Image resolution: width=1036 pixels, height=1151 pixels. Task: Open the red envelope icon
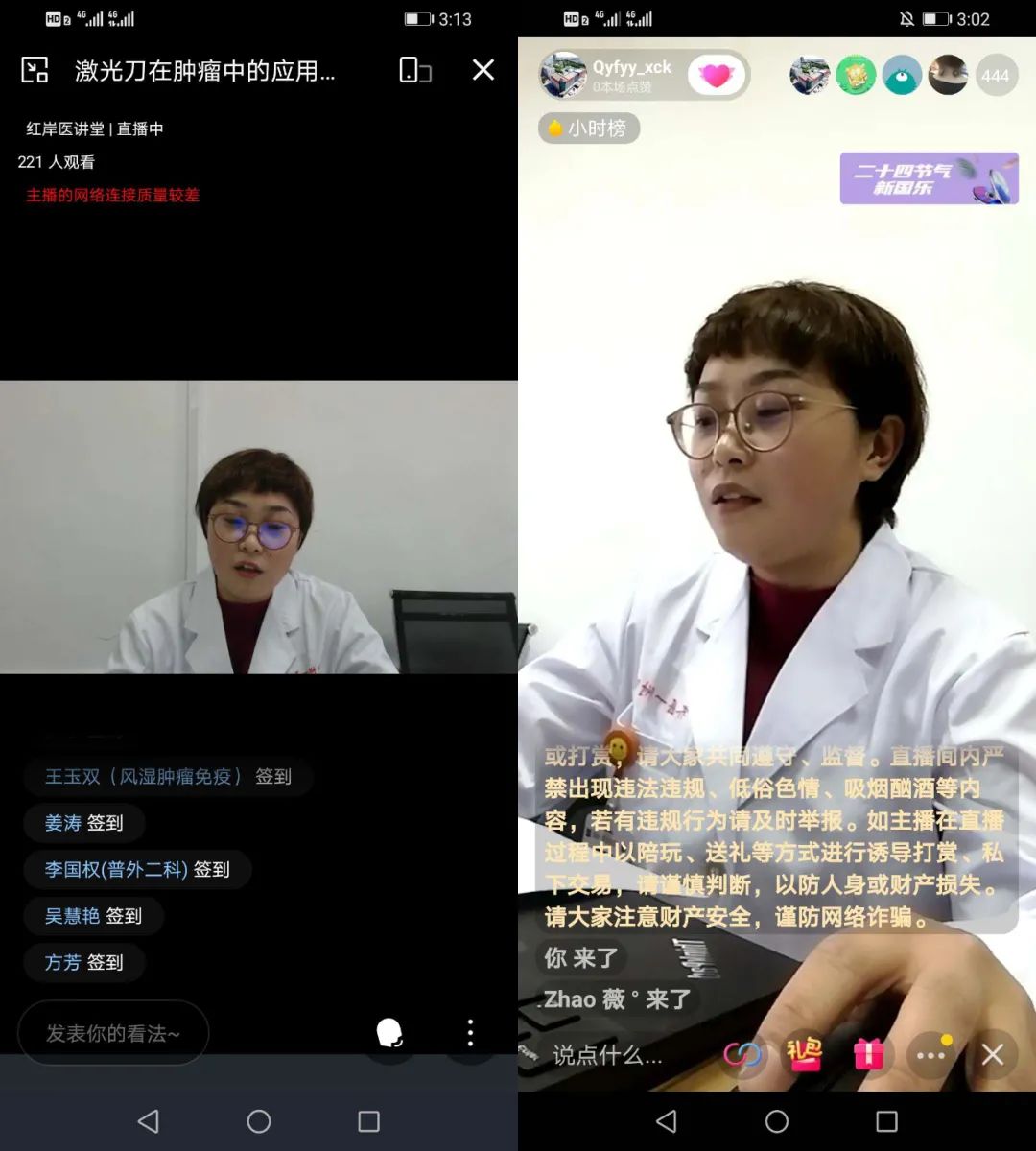[804, 1054]
